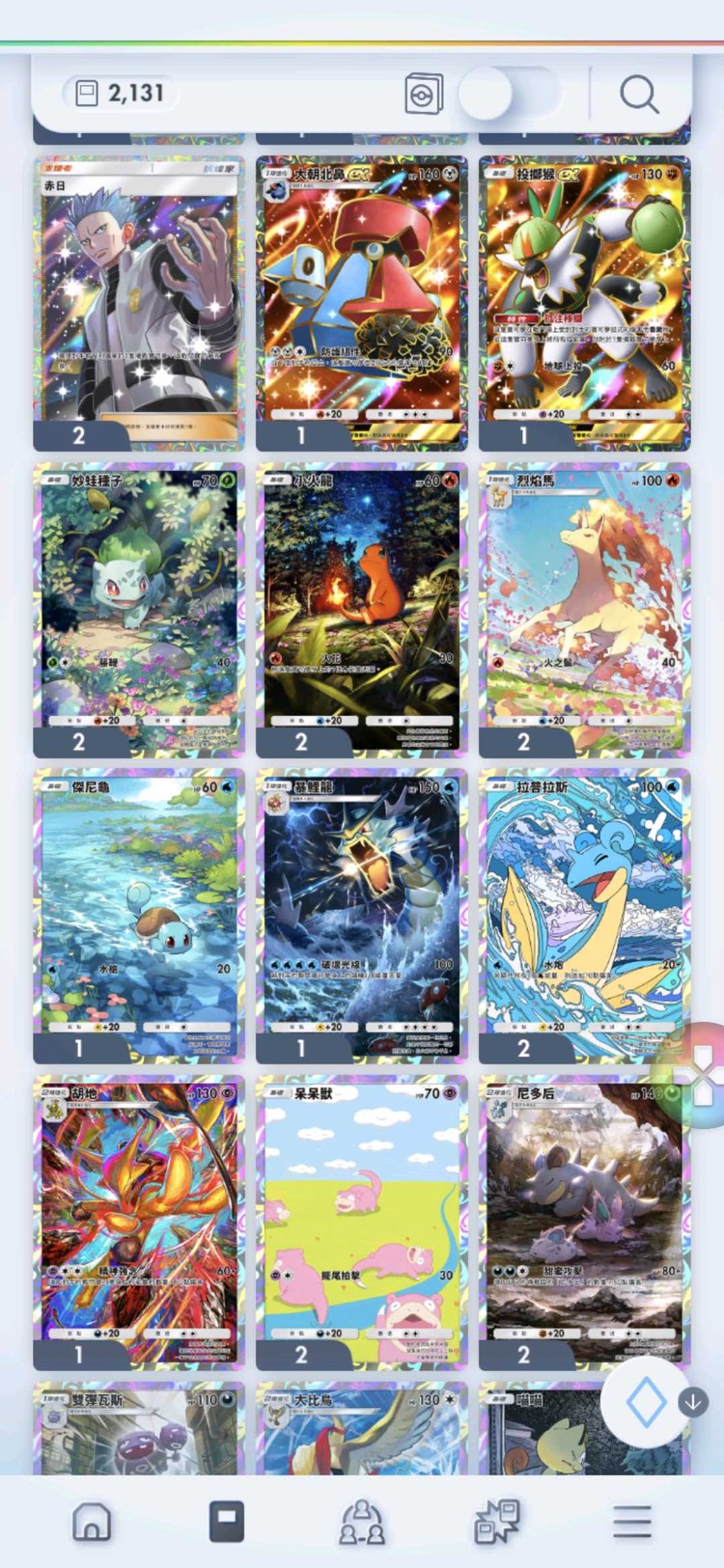This screenshot has height=1568, width=724.
Task: Open the social hub tab
Action: (362, 1522)
